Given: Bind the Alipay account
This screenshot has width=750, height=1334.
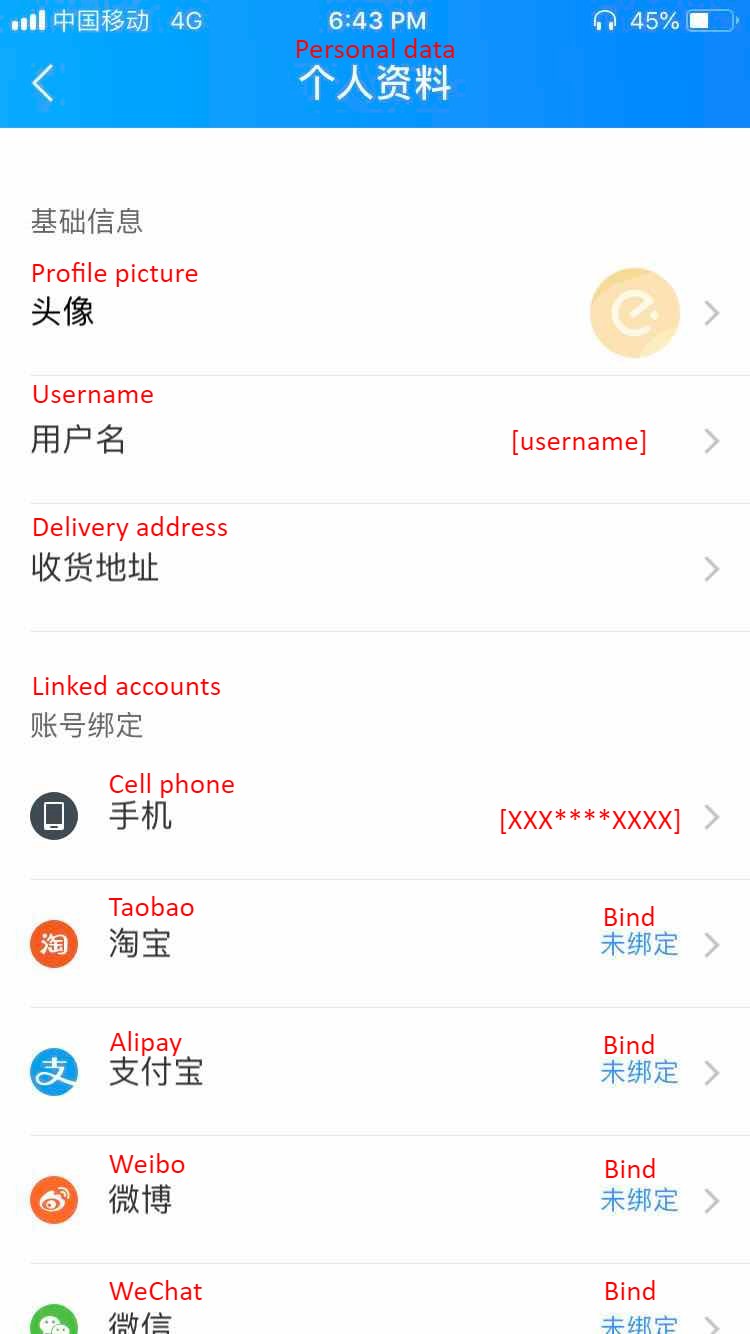Looking at the screenshot, I should pos(640,1072).
